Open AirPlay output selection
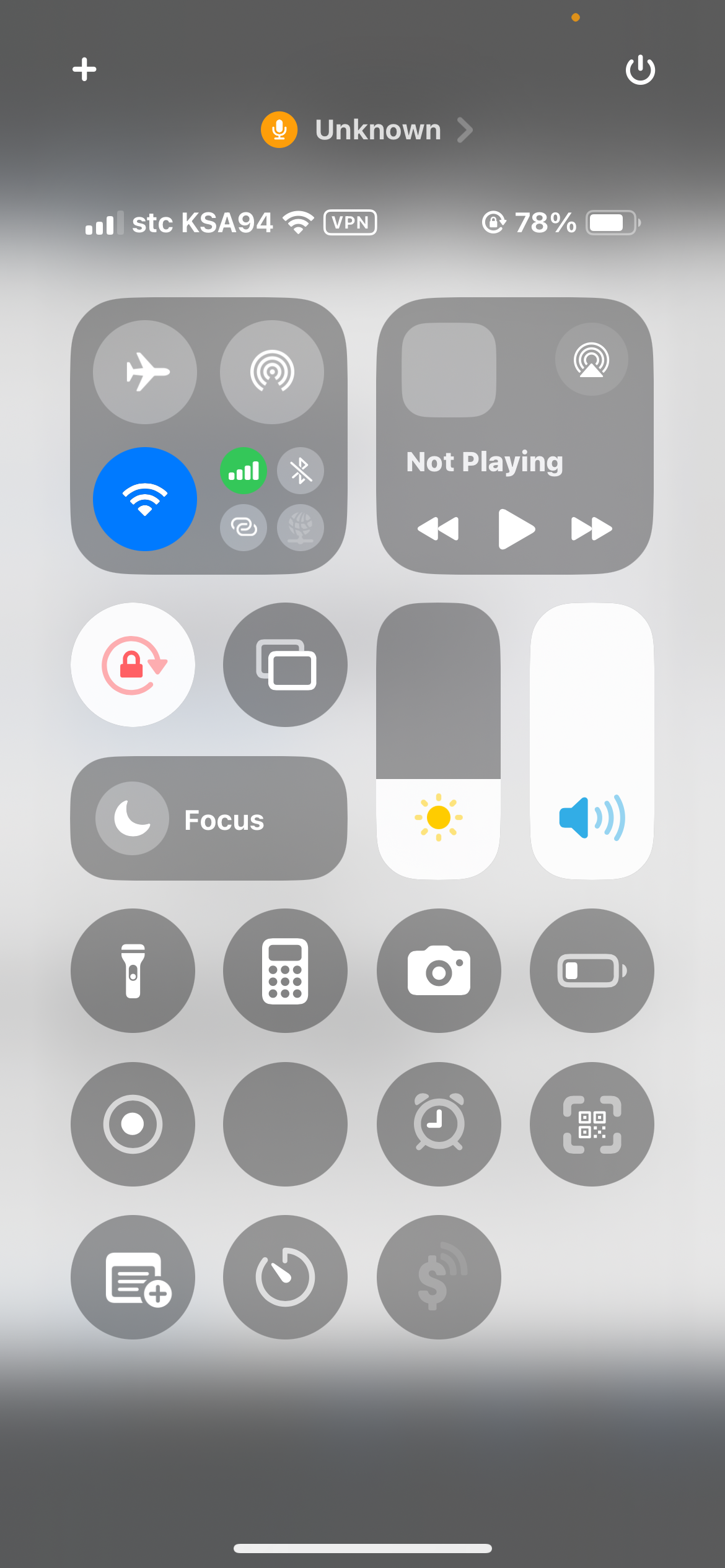 click(x=592, y=359)
